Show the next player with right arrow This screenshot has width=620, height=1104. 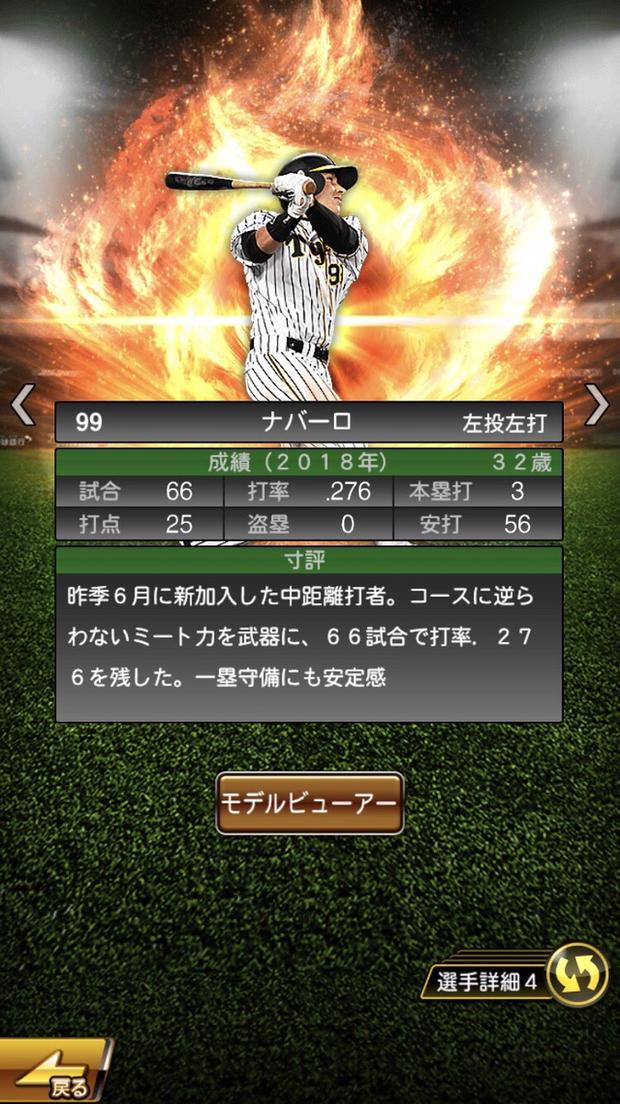(596, 404)
